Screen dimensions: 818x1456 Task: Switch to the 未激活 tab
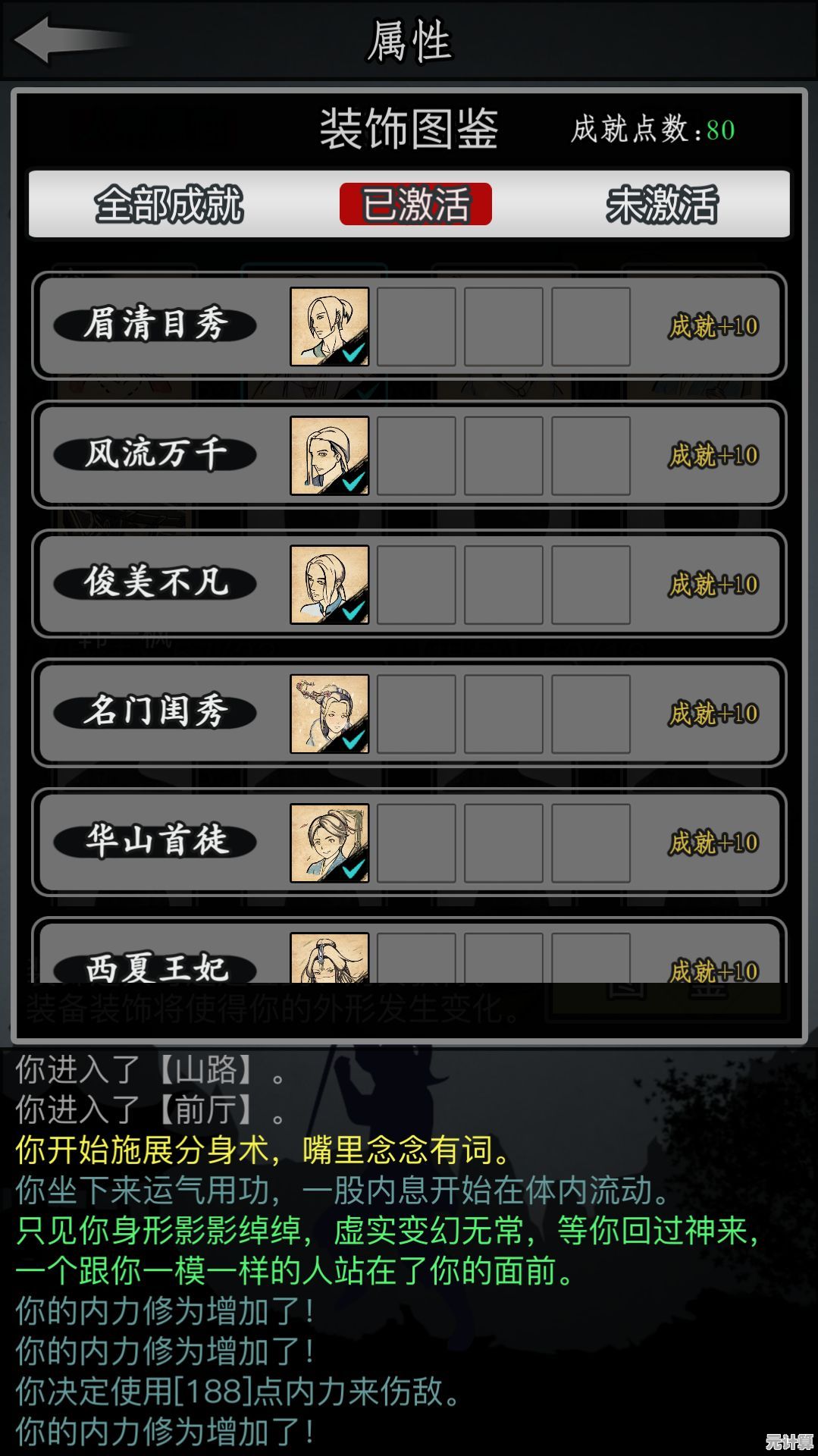click(662, 205)
